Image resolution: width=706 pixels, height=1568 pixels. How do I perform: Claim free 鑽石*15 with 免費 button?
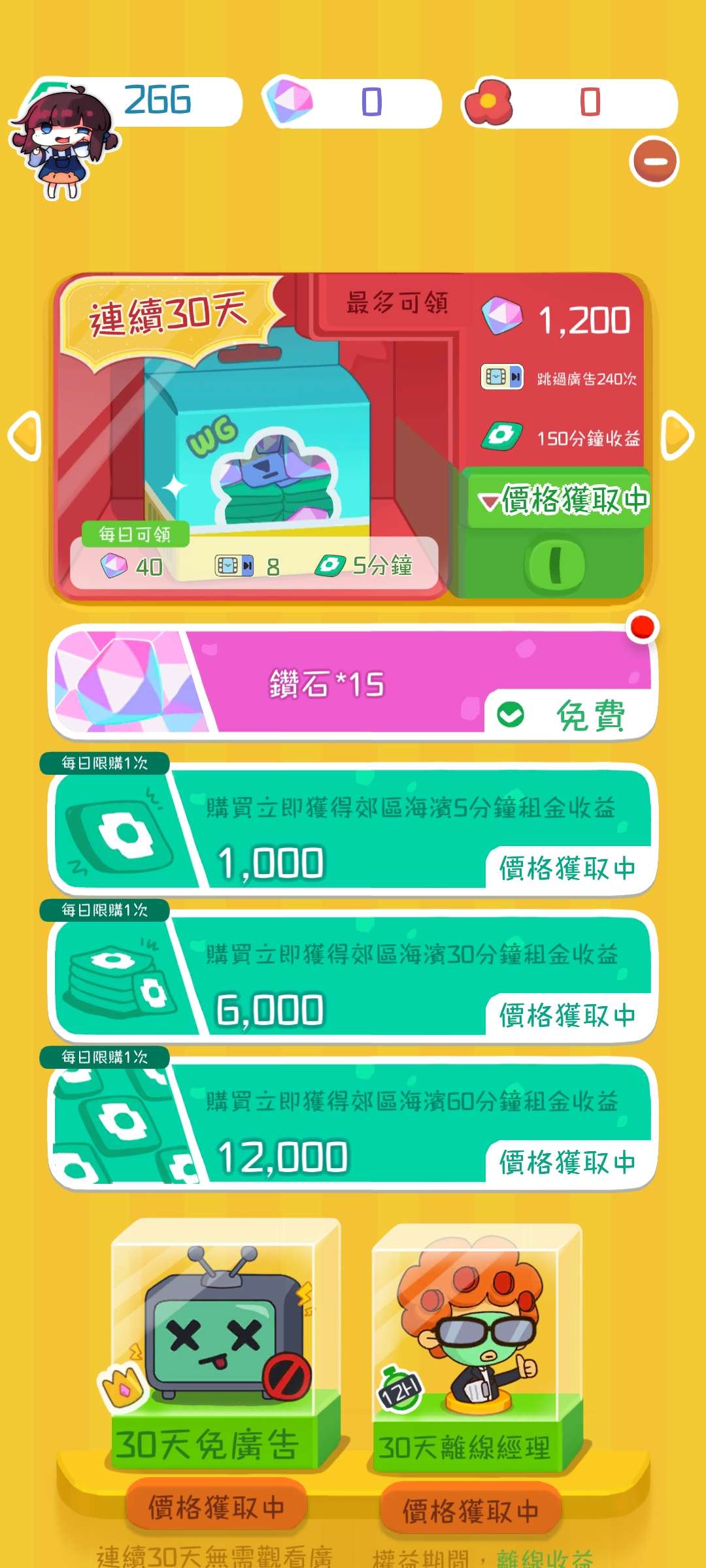click(x=569, y=715)
